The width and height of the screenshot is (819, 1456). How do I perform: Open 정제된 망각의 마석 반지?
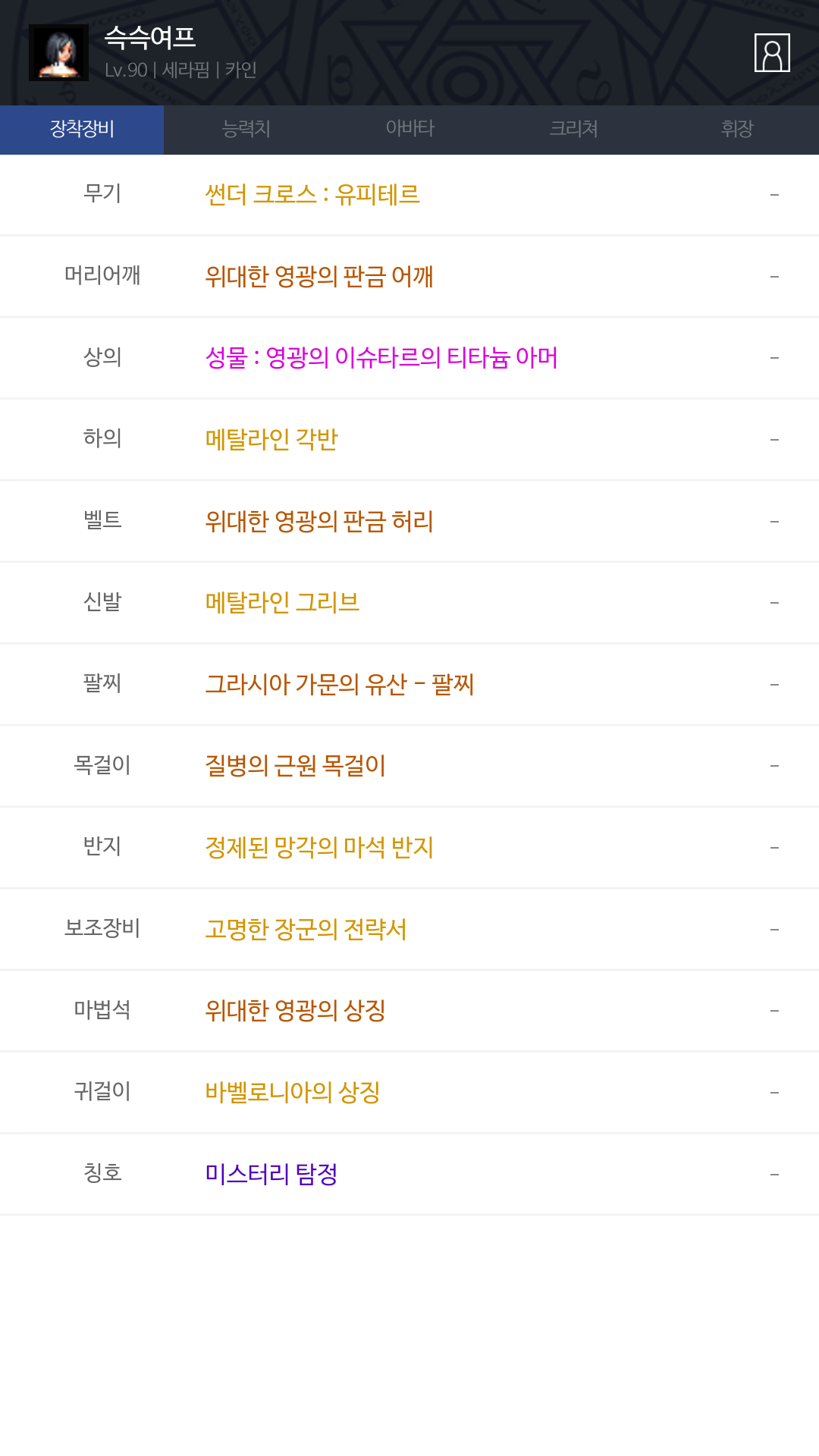point(319,848)
